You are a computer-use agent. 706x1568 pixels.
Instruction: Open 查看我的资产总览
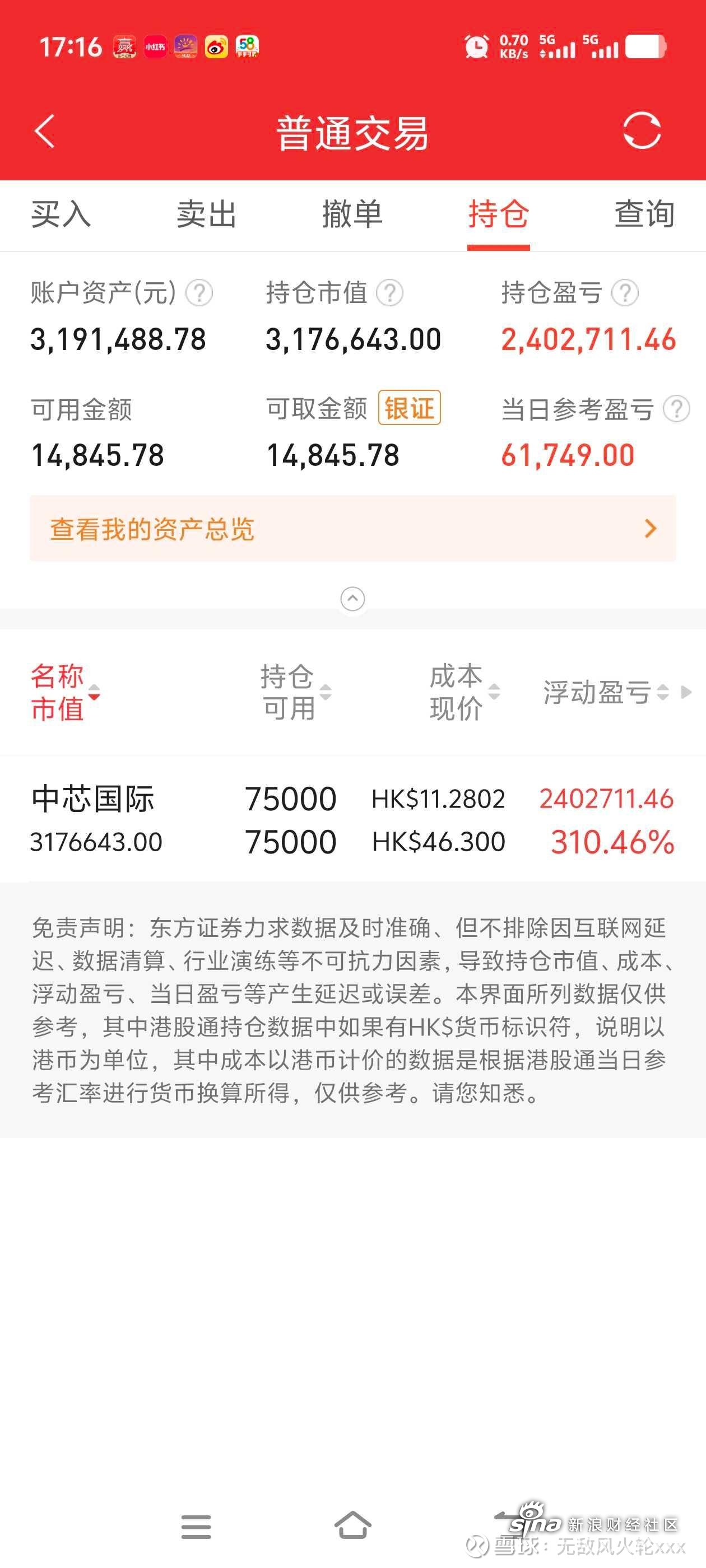pyautogui.click(x=352, y=528)
